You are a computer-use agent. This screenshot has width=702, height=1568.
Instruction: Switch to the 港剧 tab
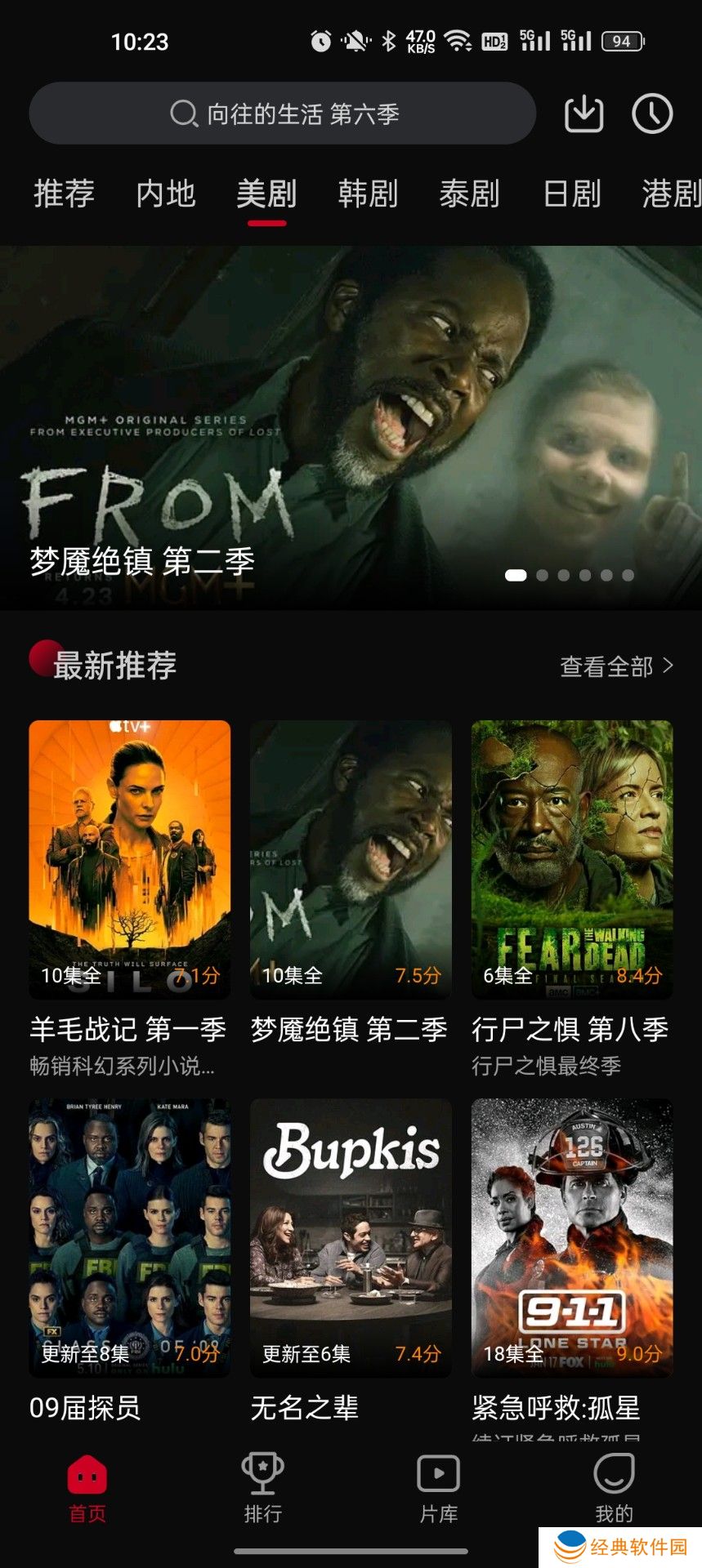click(x=670, y=194)
